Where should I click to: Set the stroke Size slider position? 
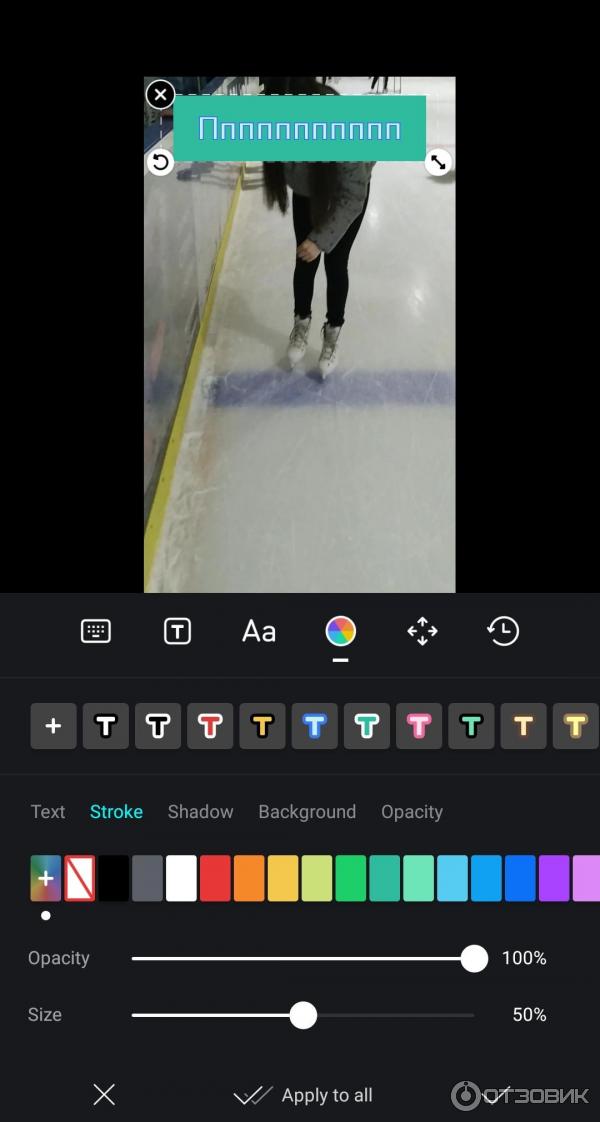(303, 1016)
